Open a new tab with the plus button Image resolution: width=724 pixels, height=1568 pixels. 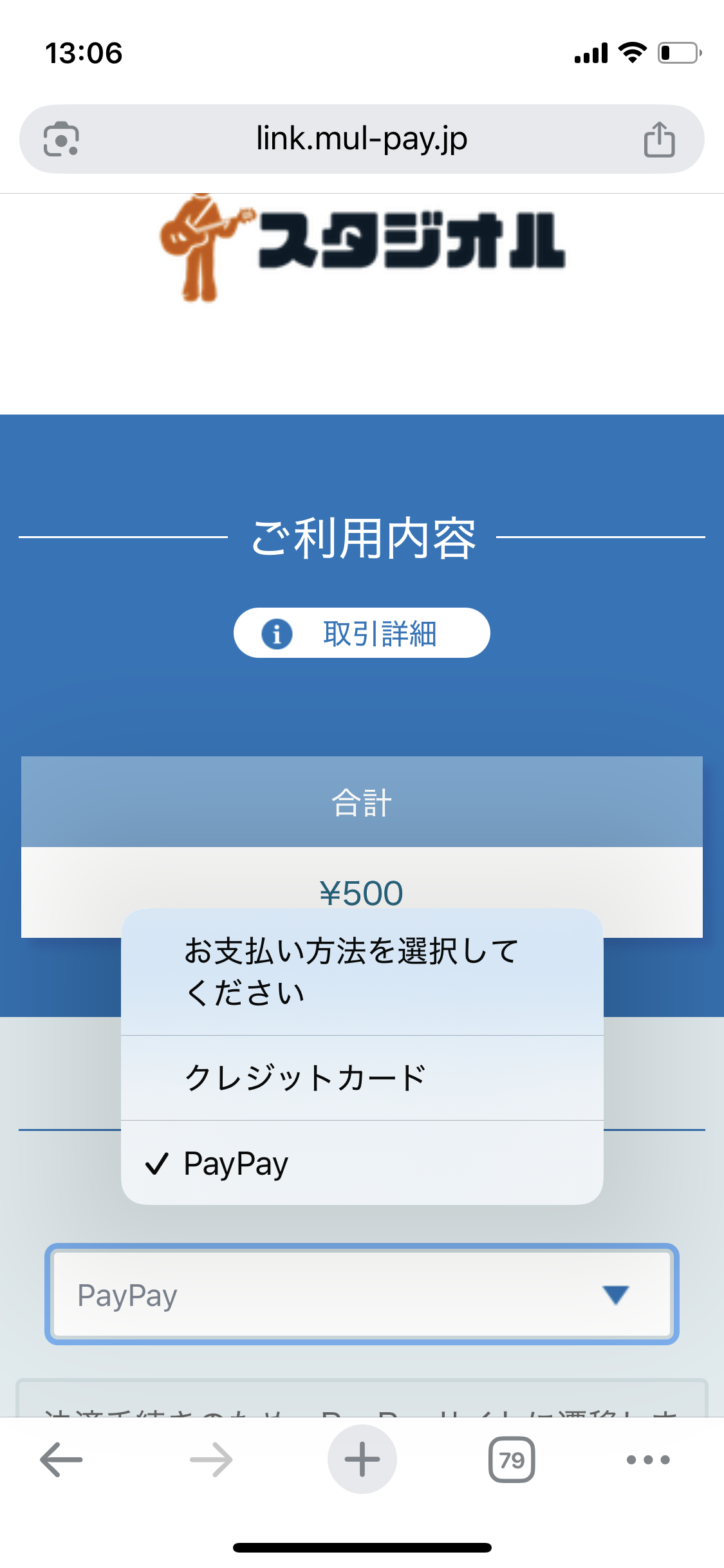point(362,1459)
